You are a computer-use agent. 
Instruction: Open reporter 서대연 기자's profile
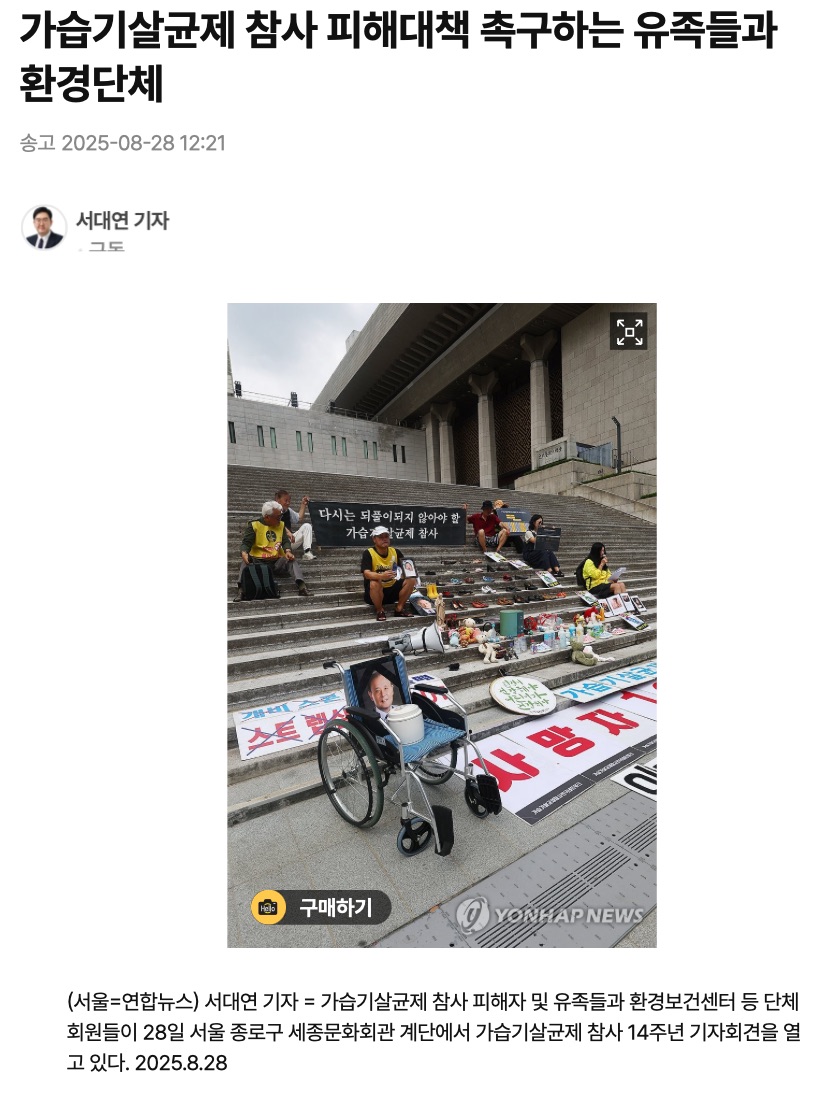tap(122, 221)
